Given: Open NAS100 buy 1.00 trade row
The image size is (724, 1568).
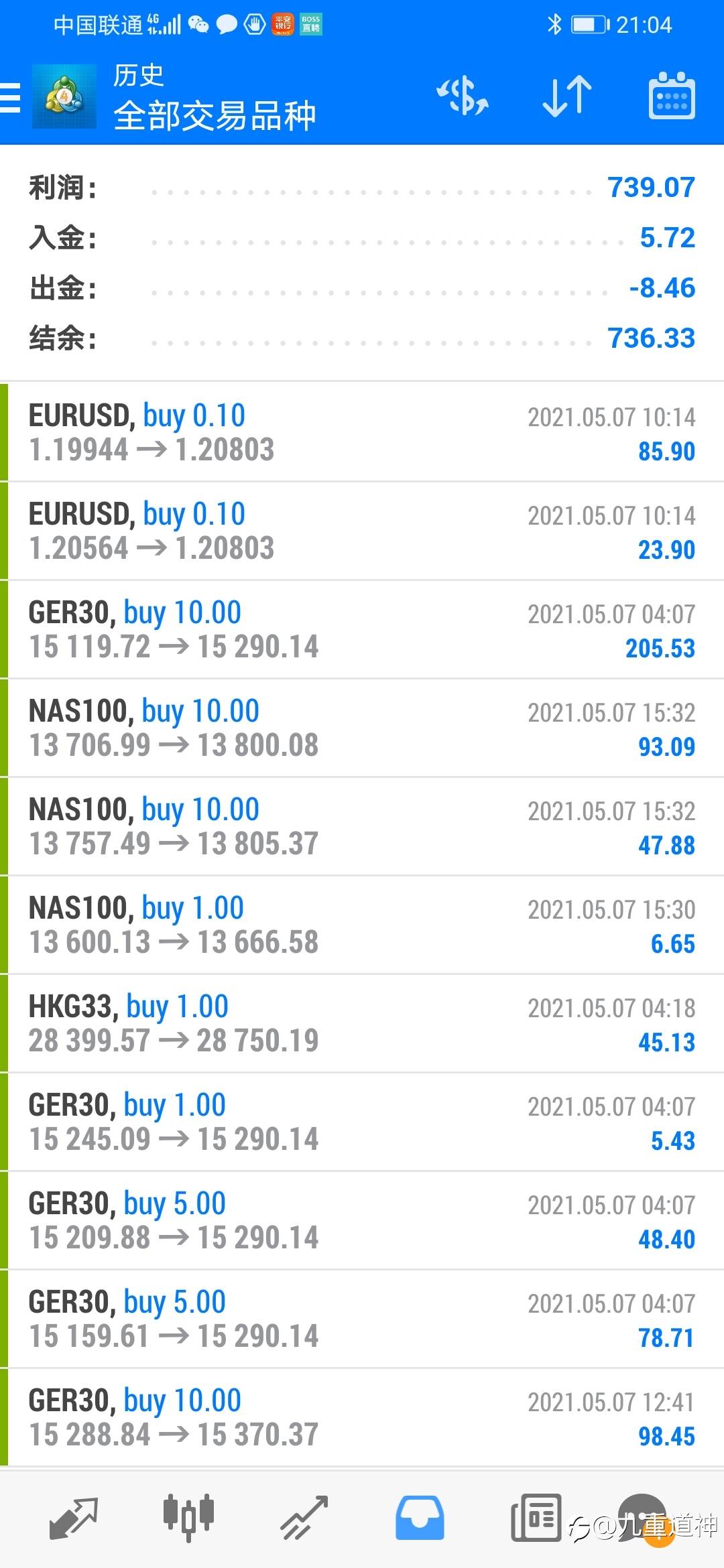Looking at the screenshot, I should [362, 925].
